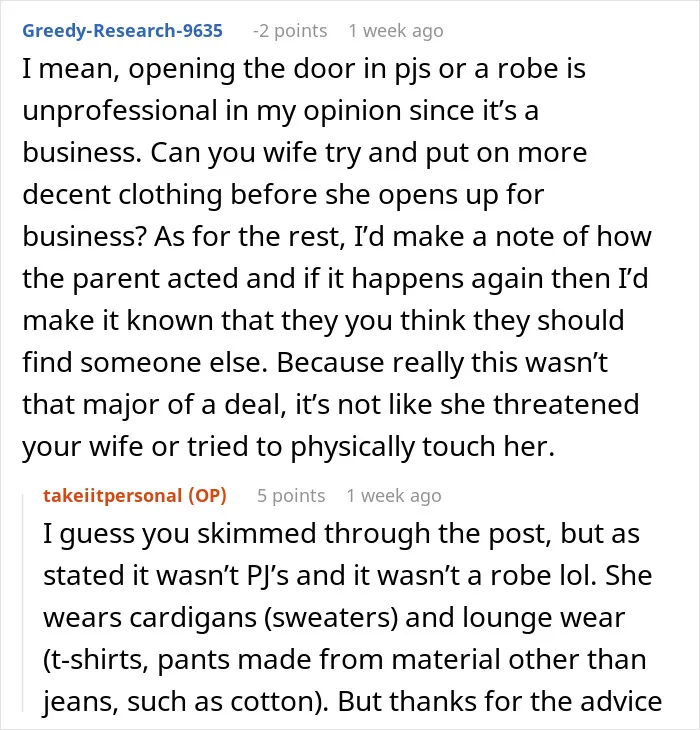Open Greedy-Research-9635's user profile
700x730 pixels.
click(122, 31)
